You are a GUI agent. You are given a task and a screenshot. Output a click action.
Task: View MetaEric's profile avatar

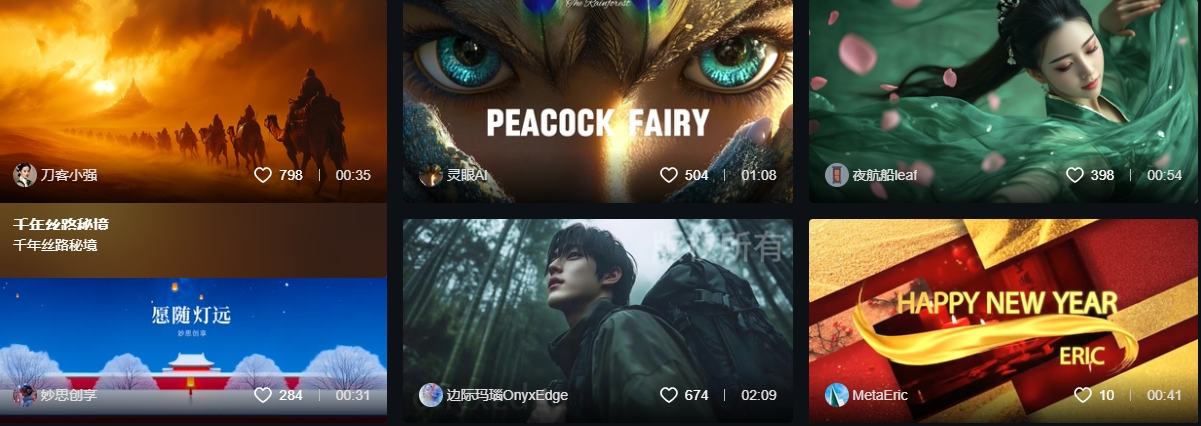[837, 395]
